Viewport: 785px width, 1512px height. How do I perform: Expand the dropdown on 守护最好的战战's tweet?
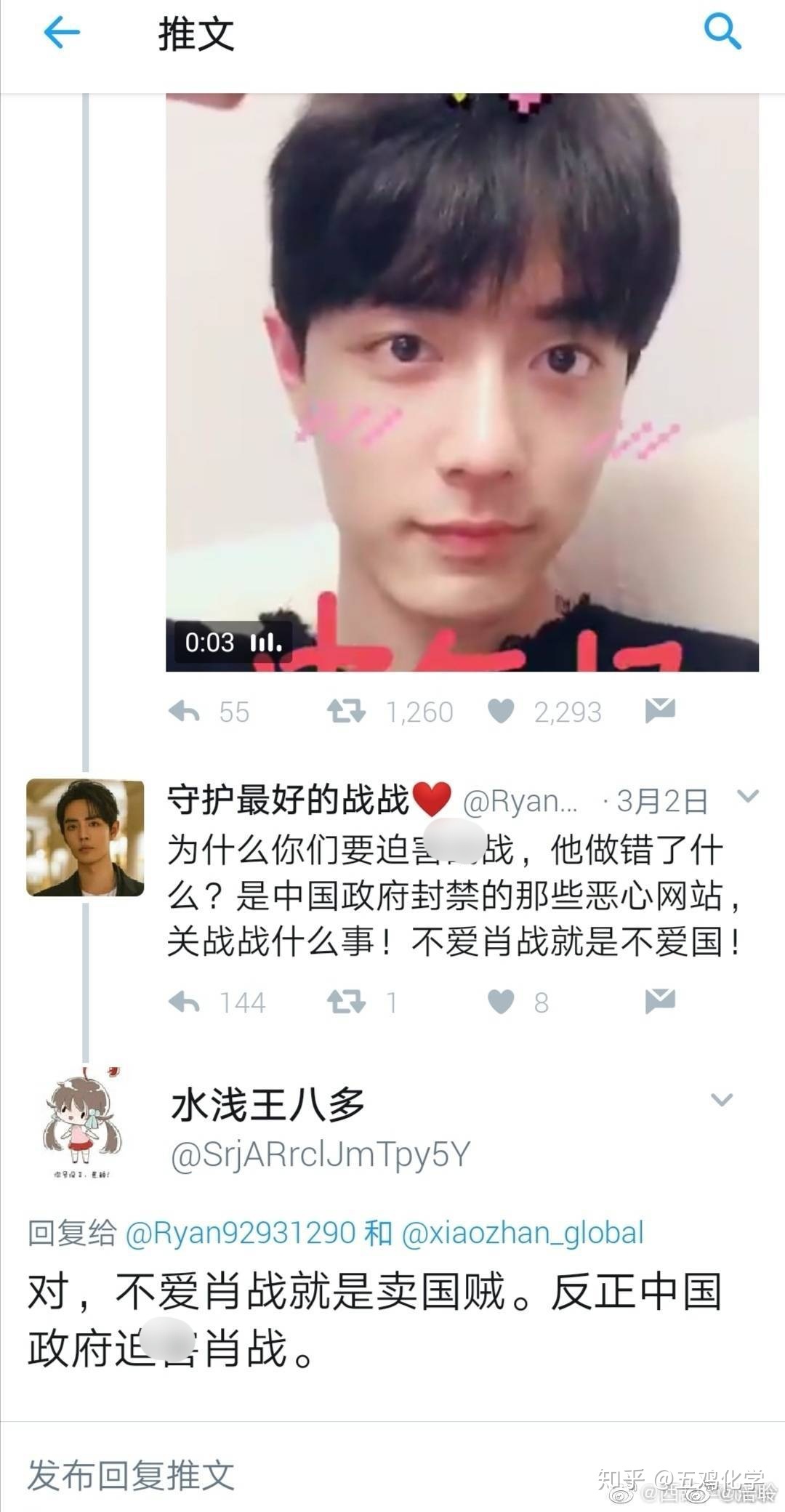pyautogui.click(x=747, y=796)
